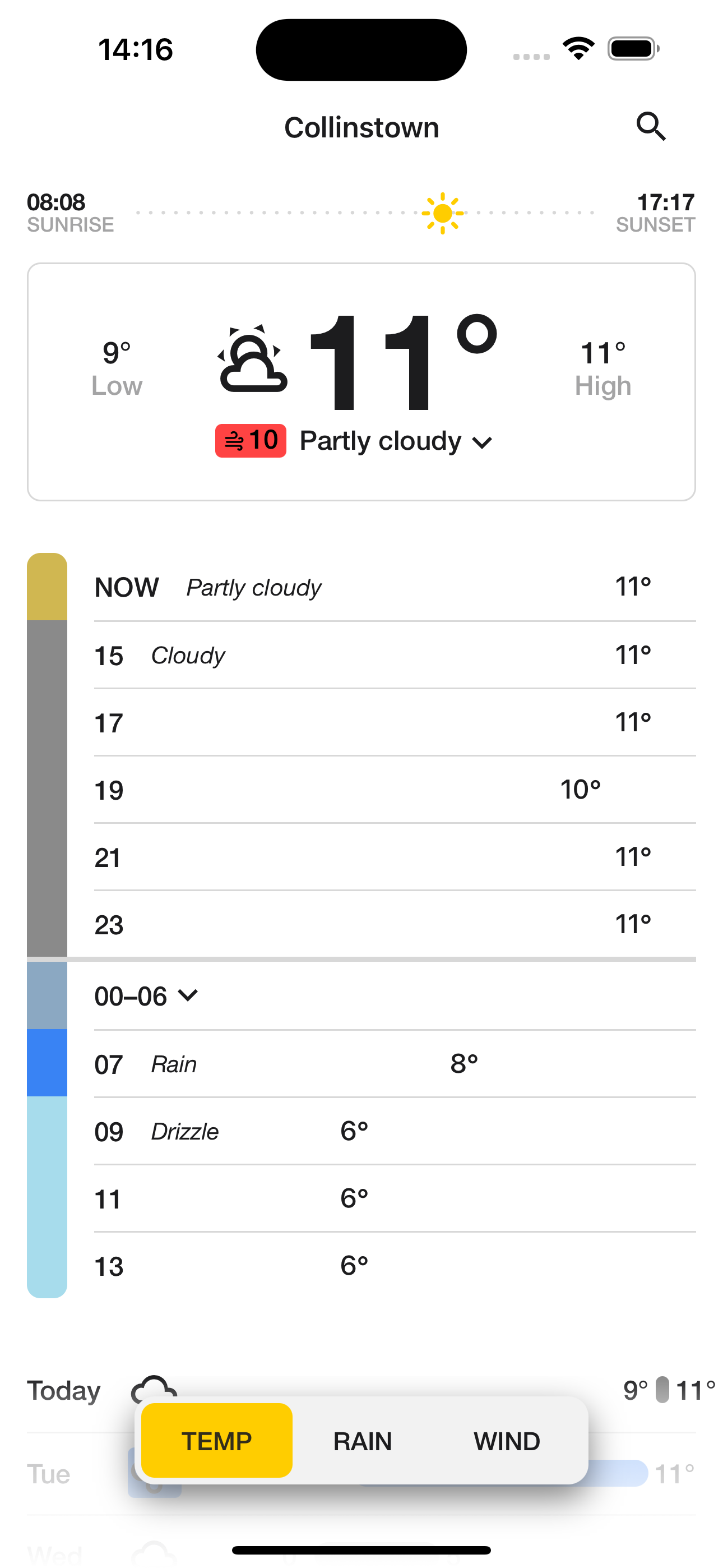This screenshot has width=723, height=1568.
Task: Tap the 08:08 sunrise label
Action: 57,202
